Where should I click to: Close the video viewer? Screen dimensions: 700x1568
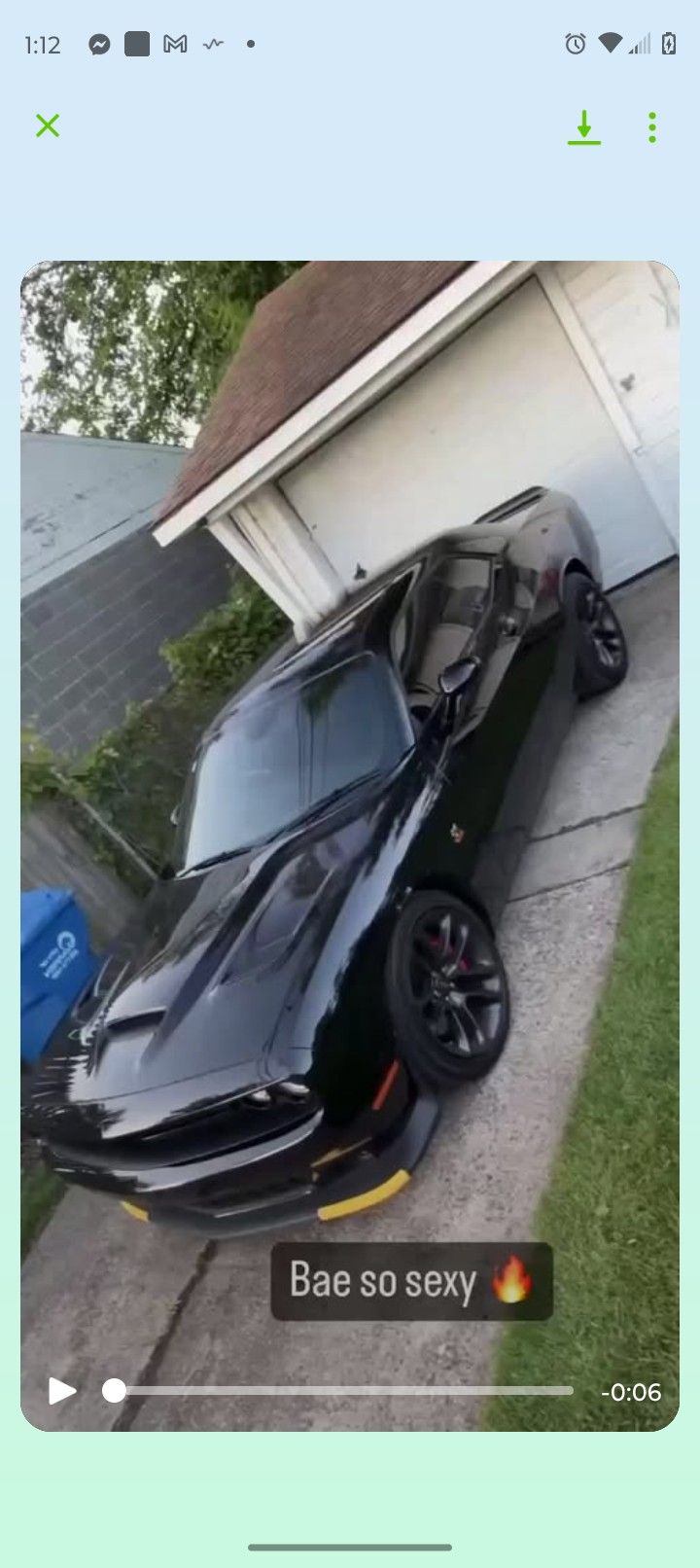point(48,125)
